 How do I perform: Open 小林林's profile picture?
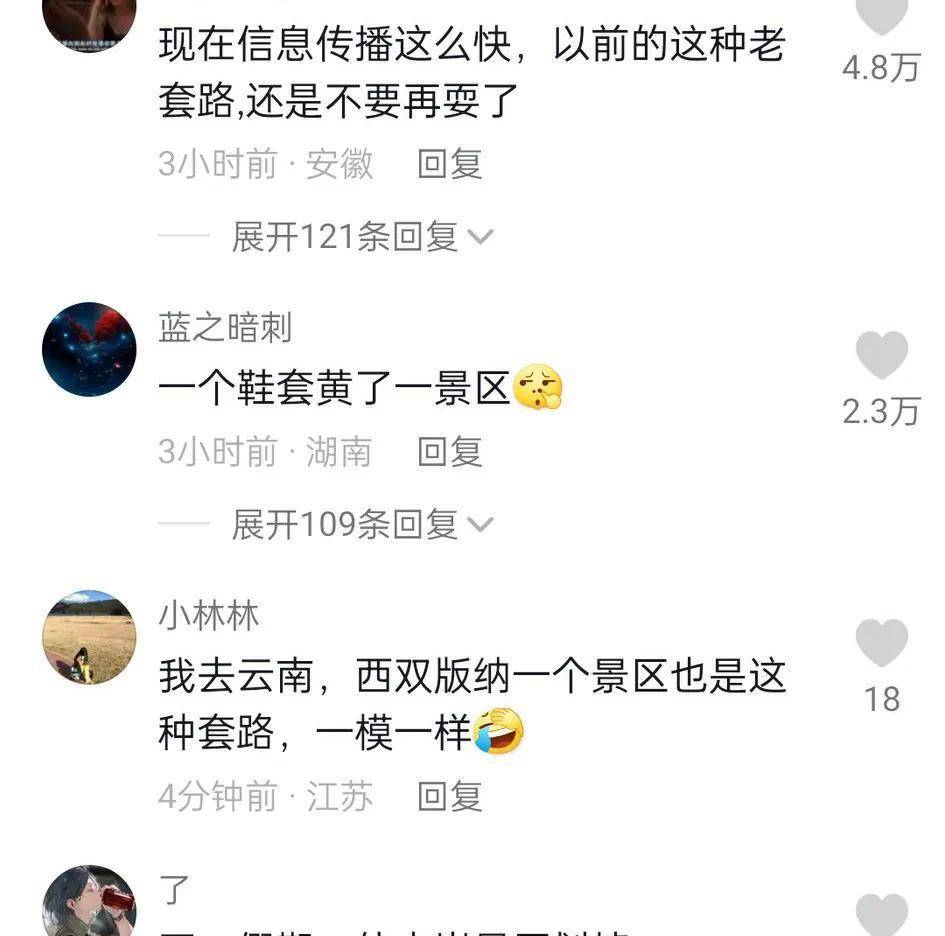coord(89,637)
